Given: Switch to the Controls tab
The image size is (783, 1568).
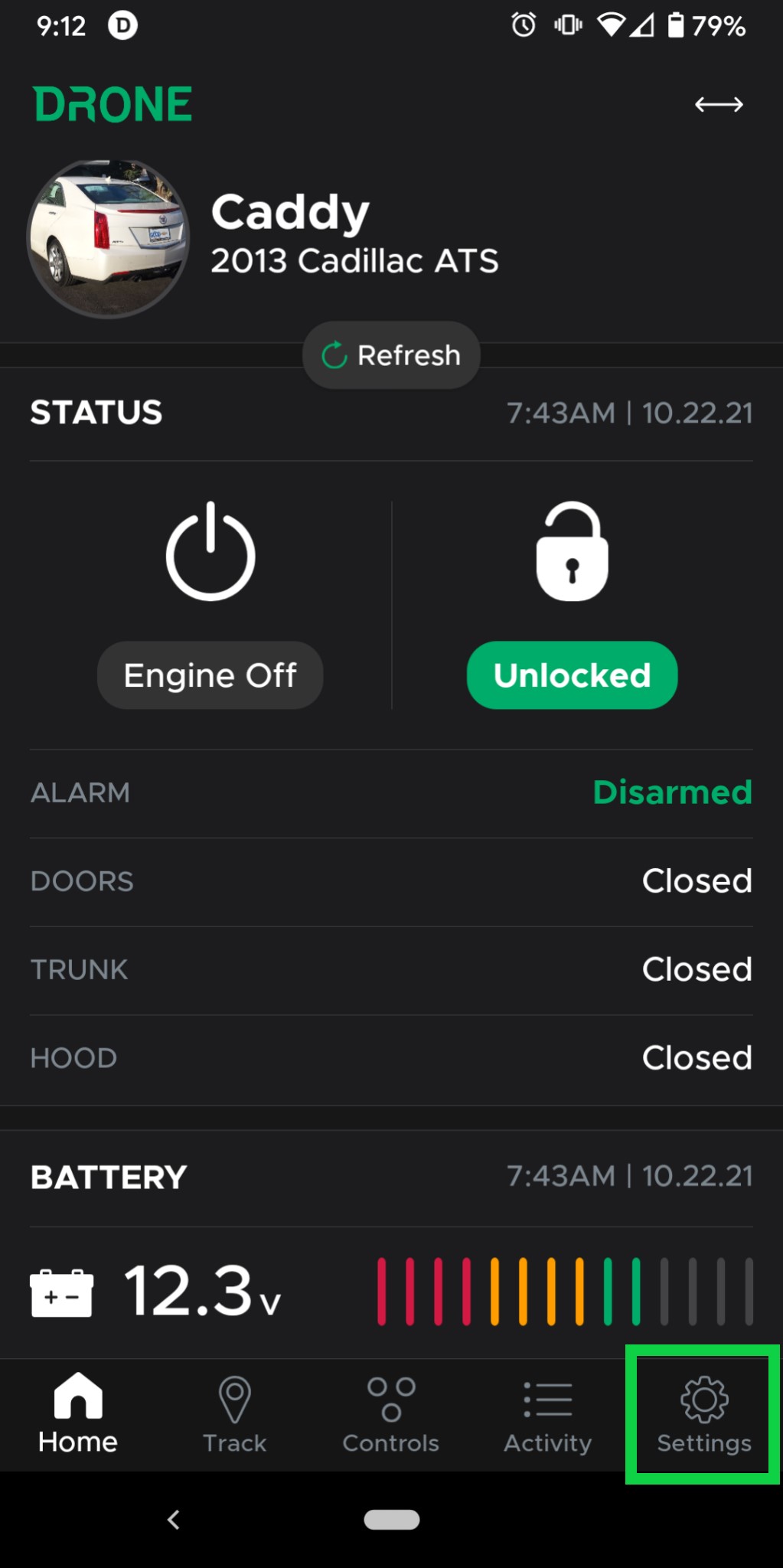Looking at the screenshot, I should tap(390, 1415).
